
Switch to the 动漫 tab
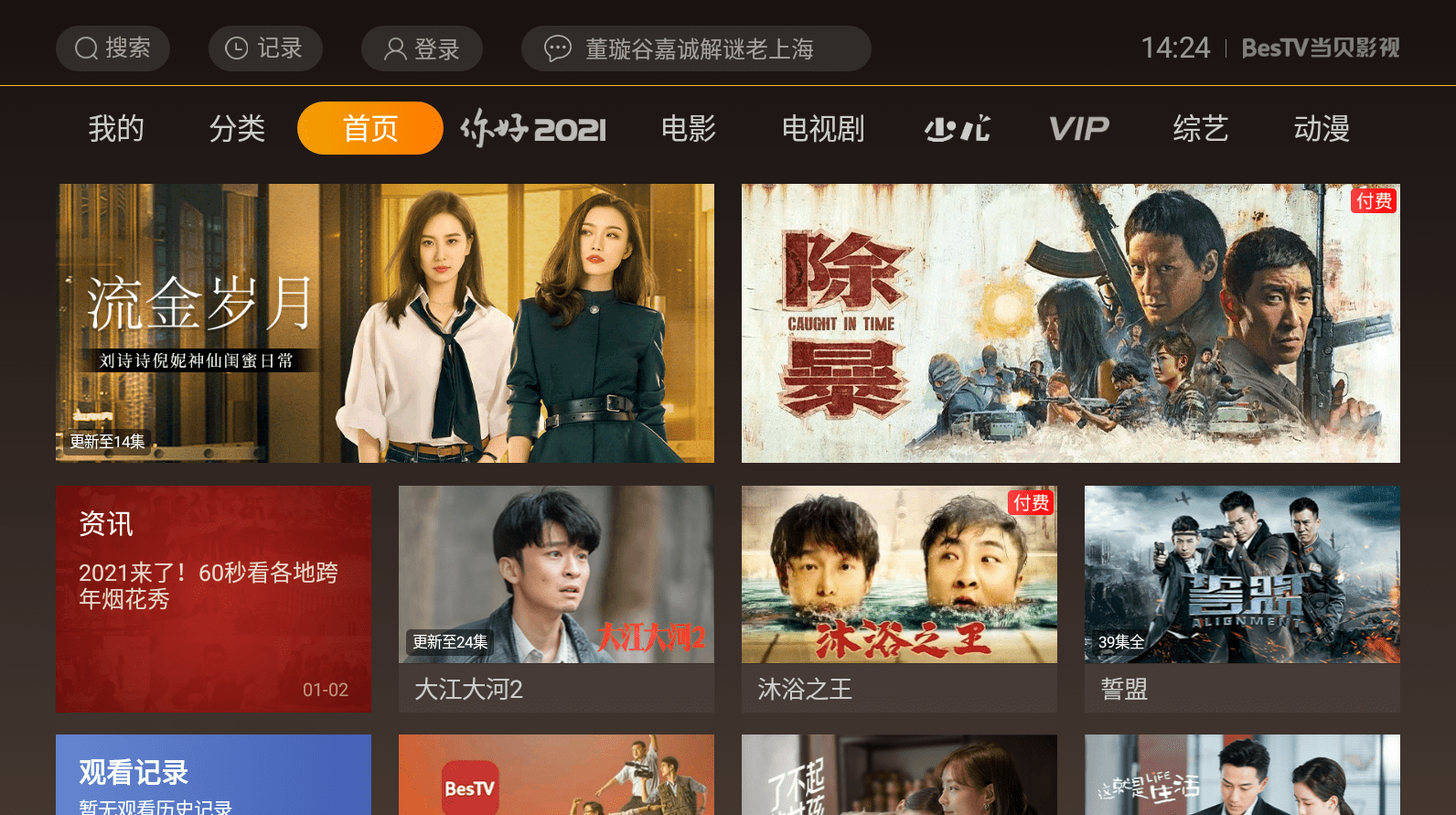(x=1322, y=129)
